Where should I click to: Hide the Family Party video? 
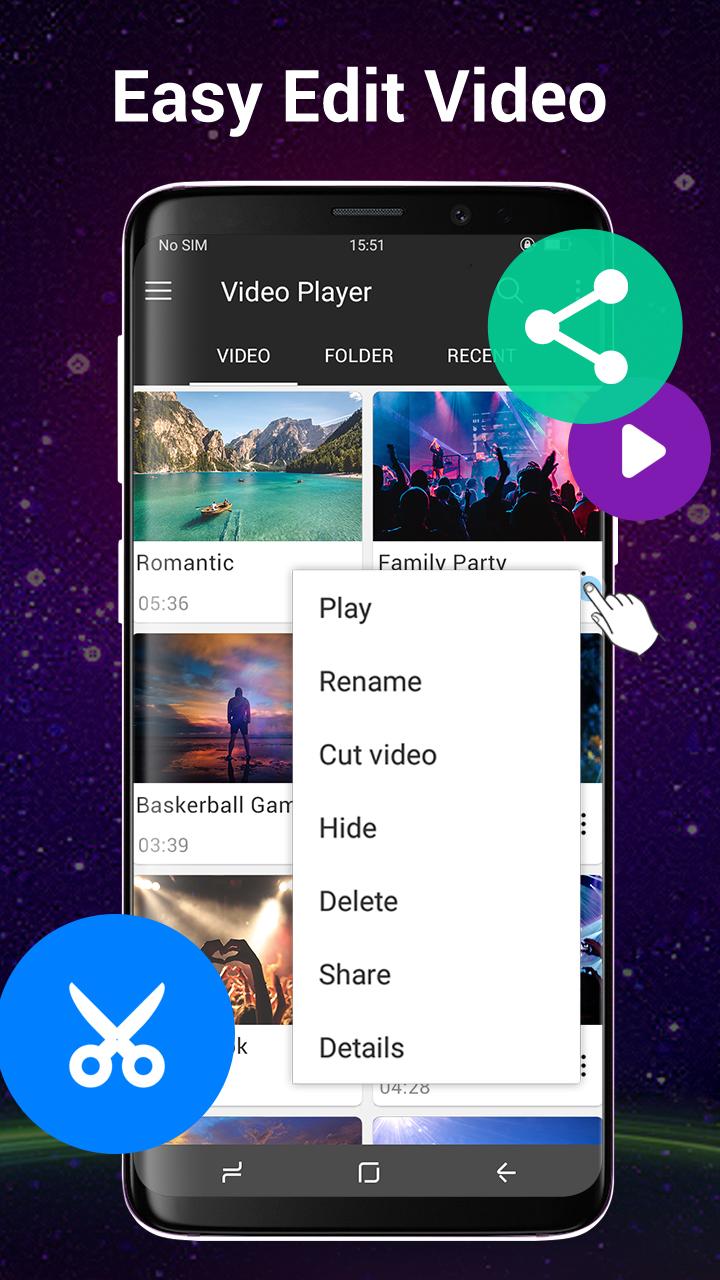[x=346, y=828]
